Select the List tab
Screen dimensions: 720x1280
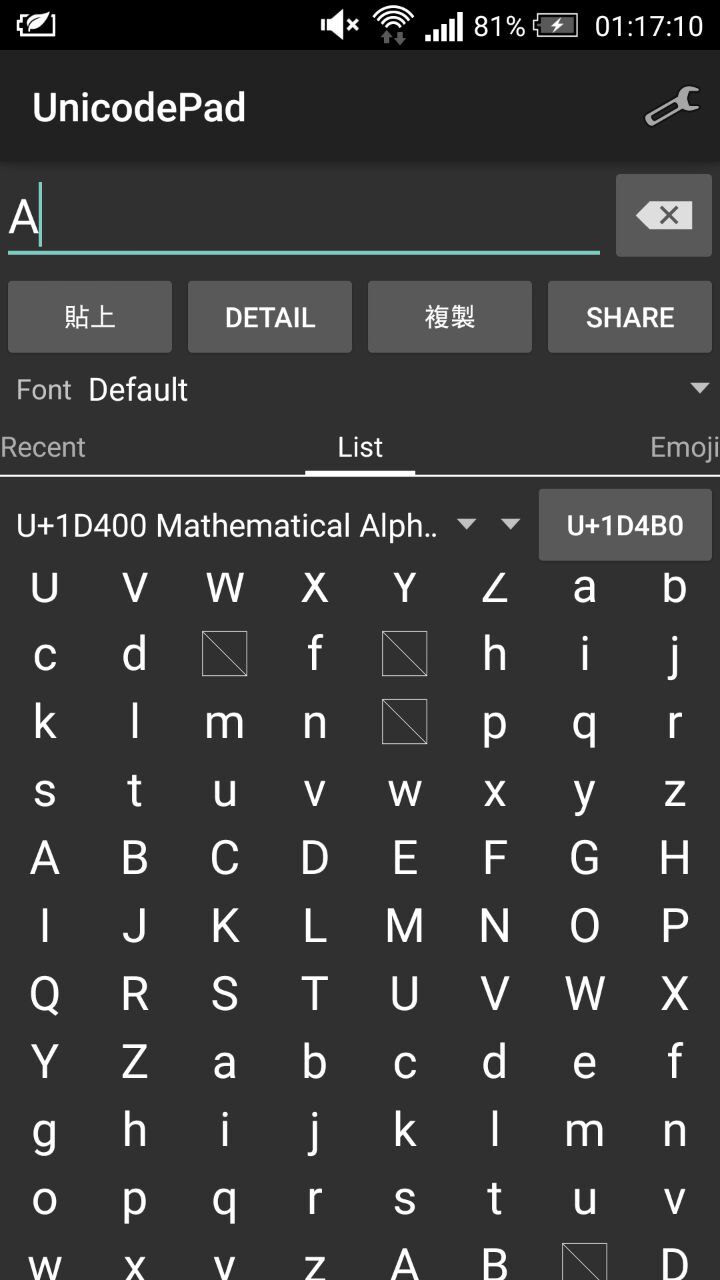click(x=360, y=447)
